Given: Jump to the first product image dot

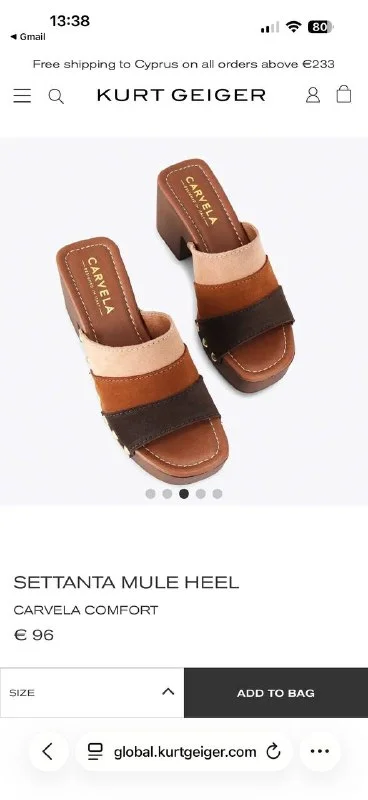Looking at the screenshot, I should coord(150,493).
